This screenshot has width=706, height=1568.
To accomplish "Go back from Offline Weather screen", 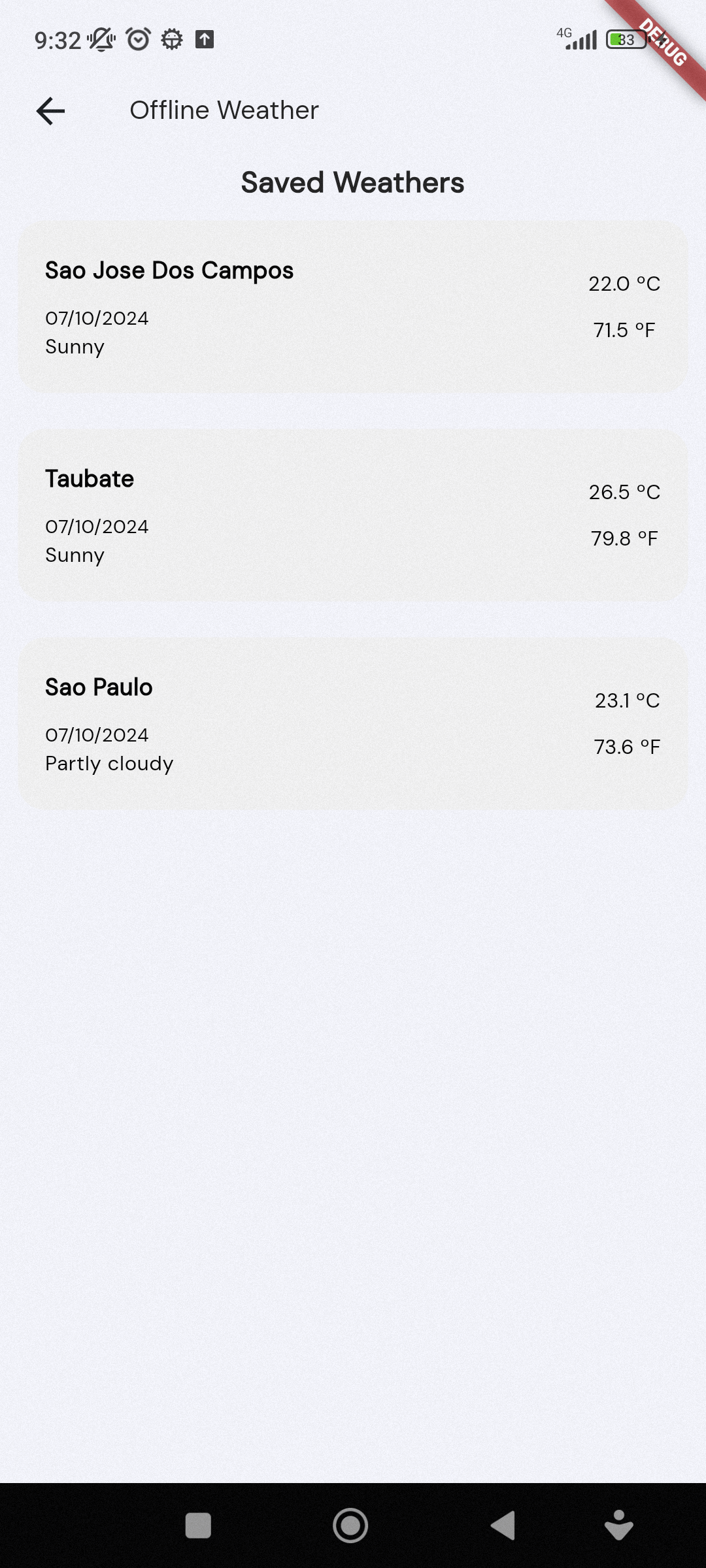I will pos(50,110).
